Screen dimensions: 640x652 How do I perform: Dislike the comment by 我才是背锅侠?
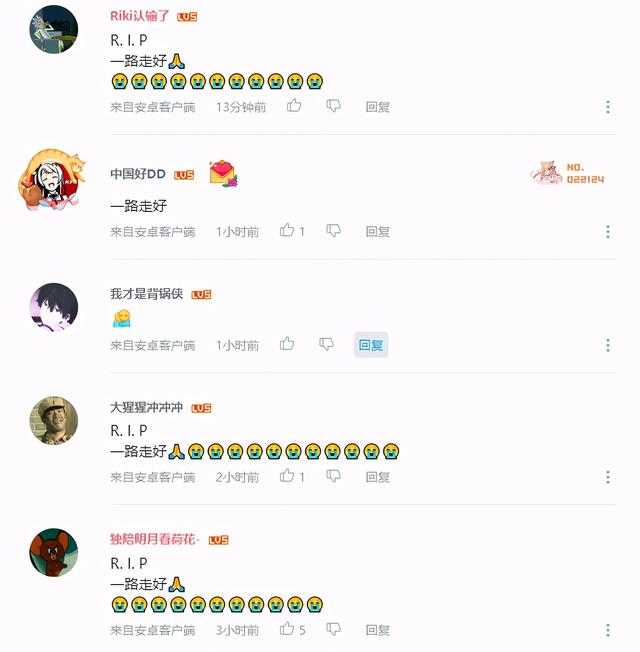326,344
